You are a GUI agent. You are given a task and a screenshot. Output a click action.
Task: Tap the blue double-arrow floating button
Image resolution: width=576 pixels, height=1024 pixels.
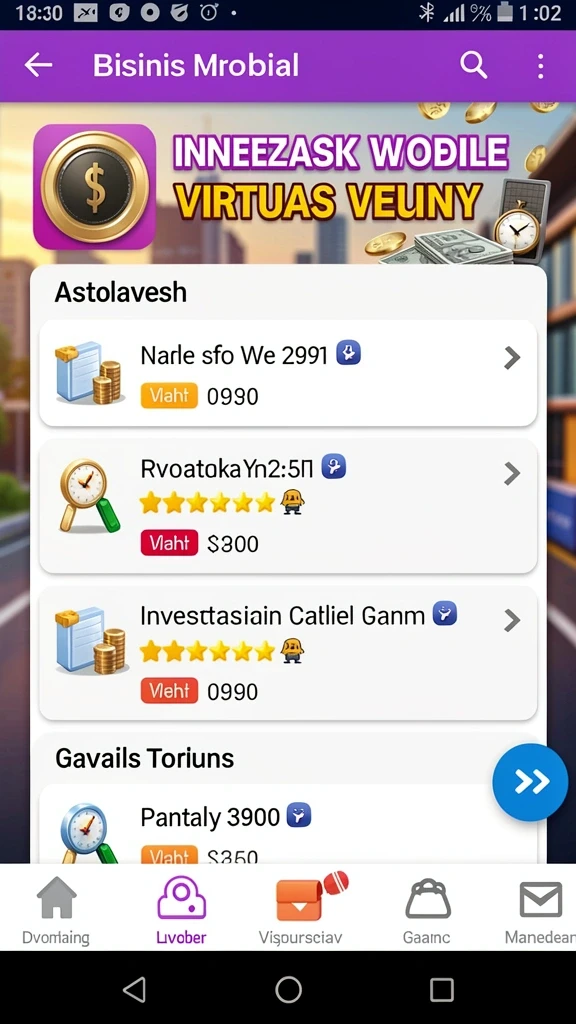530,782
